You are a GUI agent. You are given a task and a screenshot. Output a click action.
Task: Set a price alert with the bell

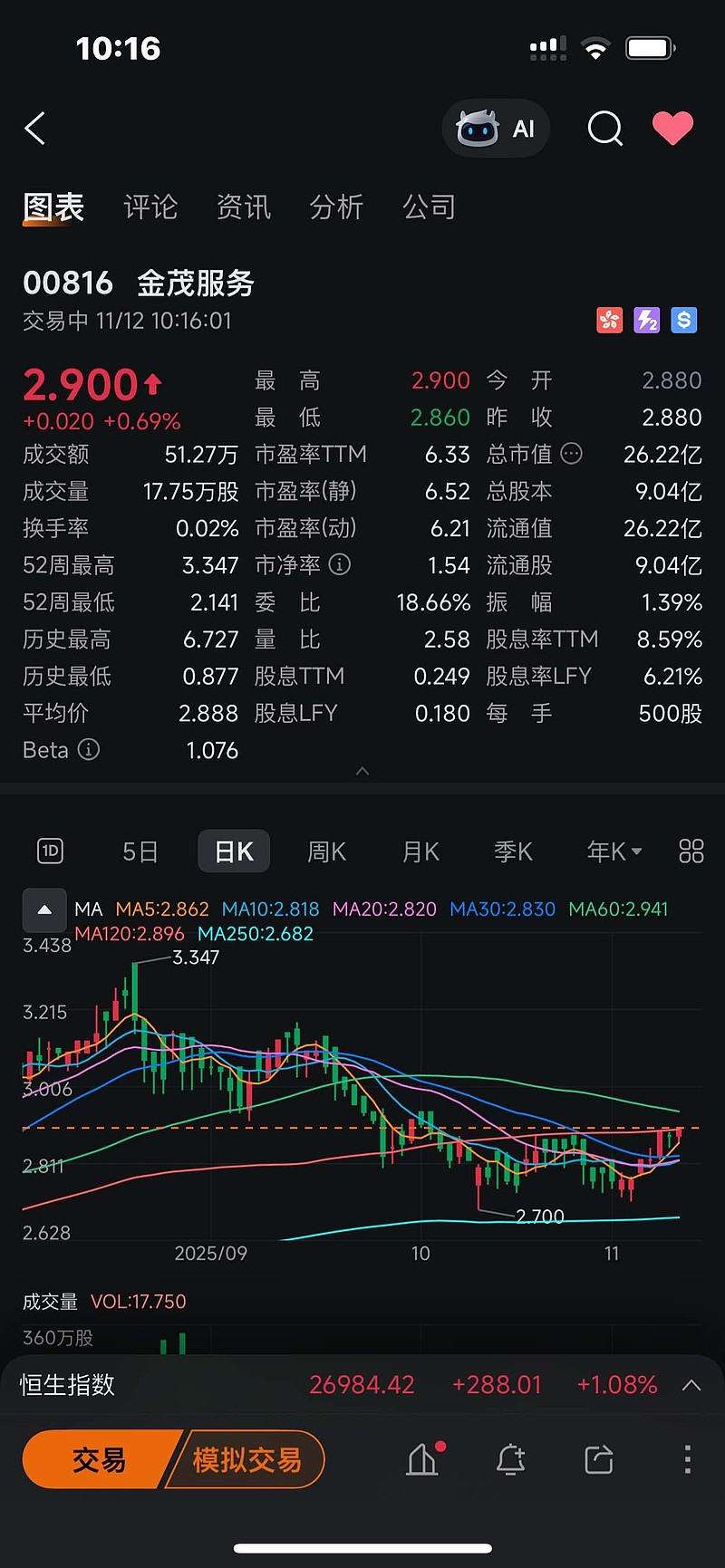tap(510, 1459)
